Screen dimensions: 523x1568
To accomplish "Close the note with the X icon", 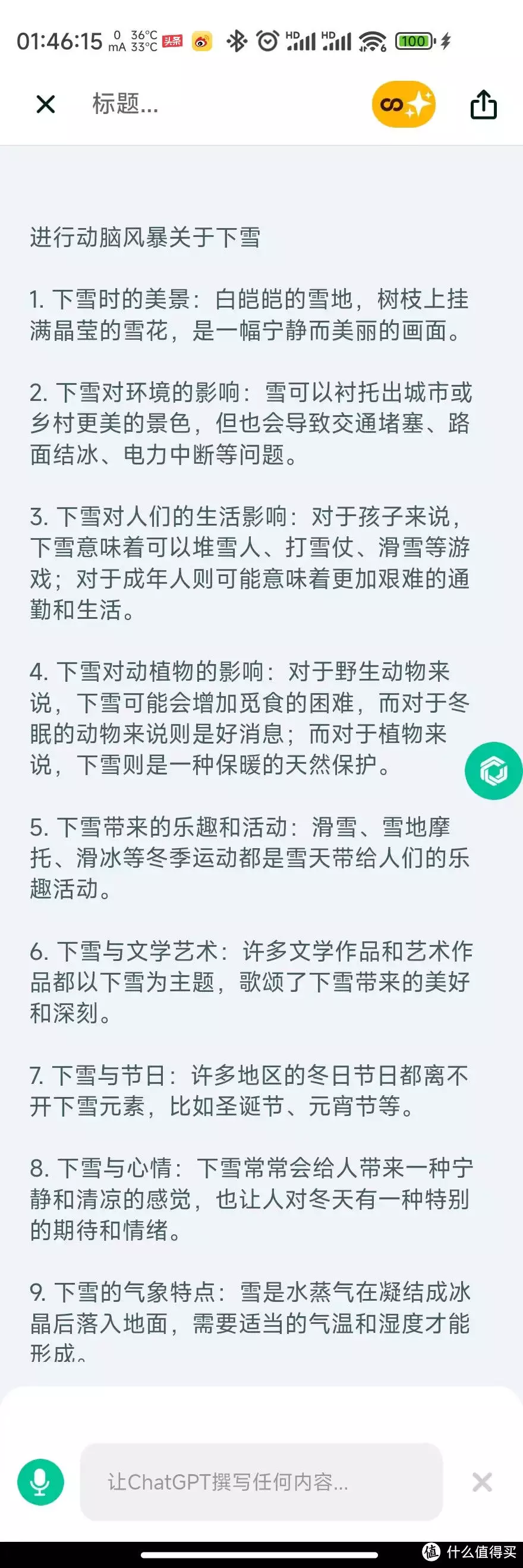I will click(46, 104).
